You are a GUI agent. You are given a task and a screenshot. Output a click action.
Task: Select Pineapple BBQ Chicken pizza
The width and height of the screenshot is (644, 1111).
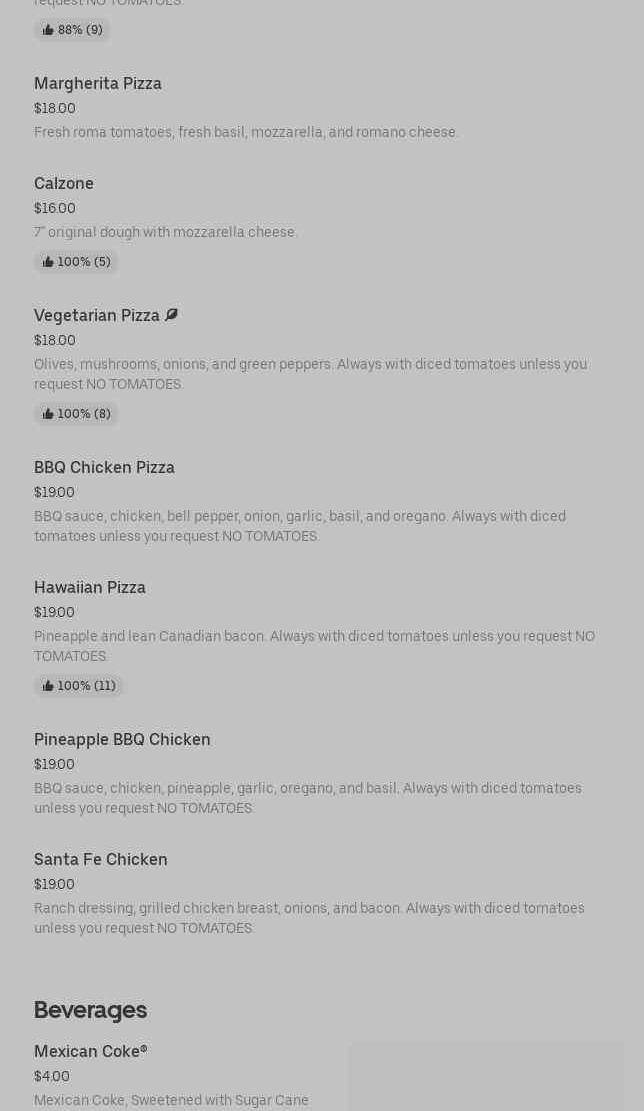tap(122, 740)
